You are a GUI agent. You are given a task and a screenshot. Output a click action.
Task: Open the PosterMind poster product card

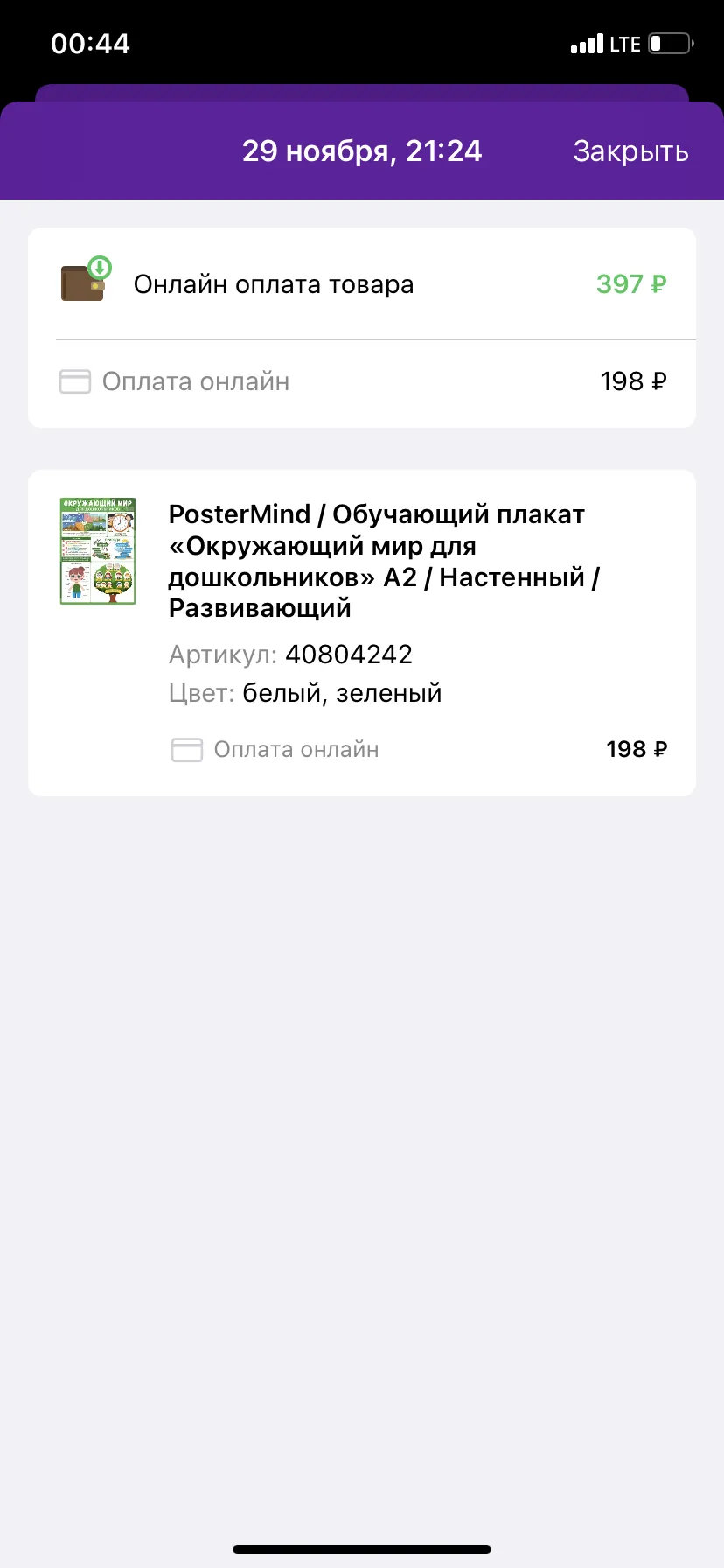point(362,633)
